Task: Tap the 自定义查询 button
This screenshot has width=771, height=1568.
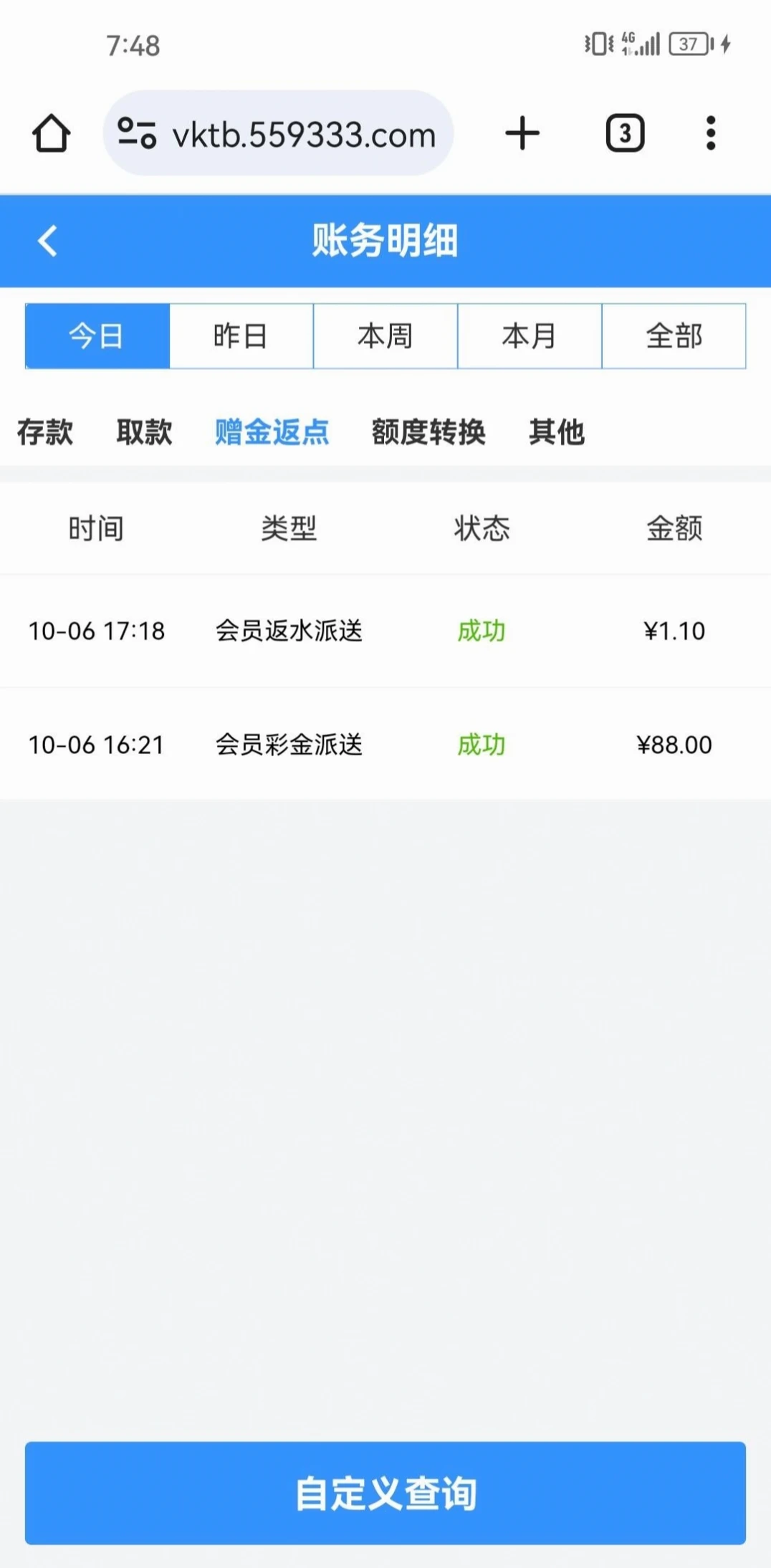Action: pyautogui.click(x=385, y=1493)
